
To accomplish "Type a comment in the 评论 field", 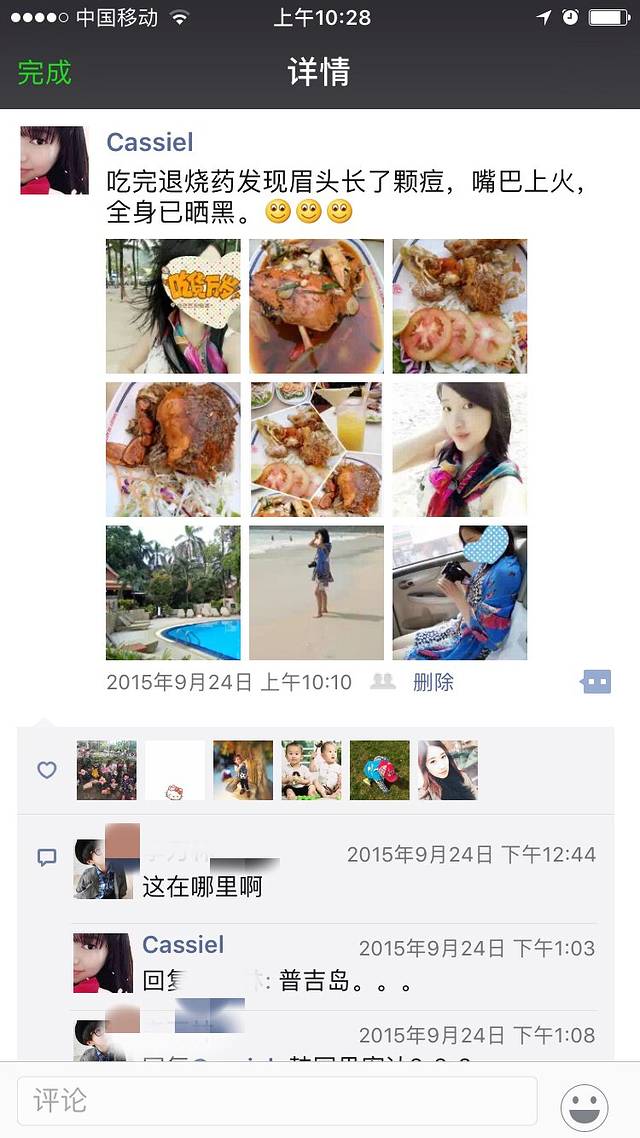I will coord(277,1101).
